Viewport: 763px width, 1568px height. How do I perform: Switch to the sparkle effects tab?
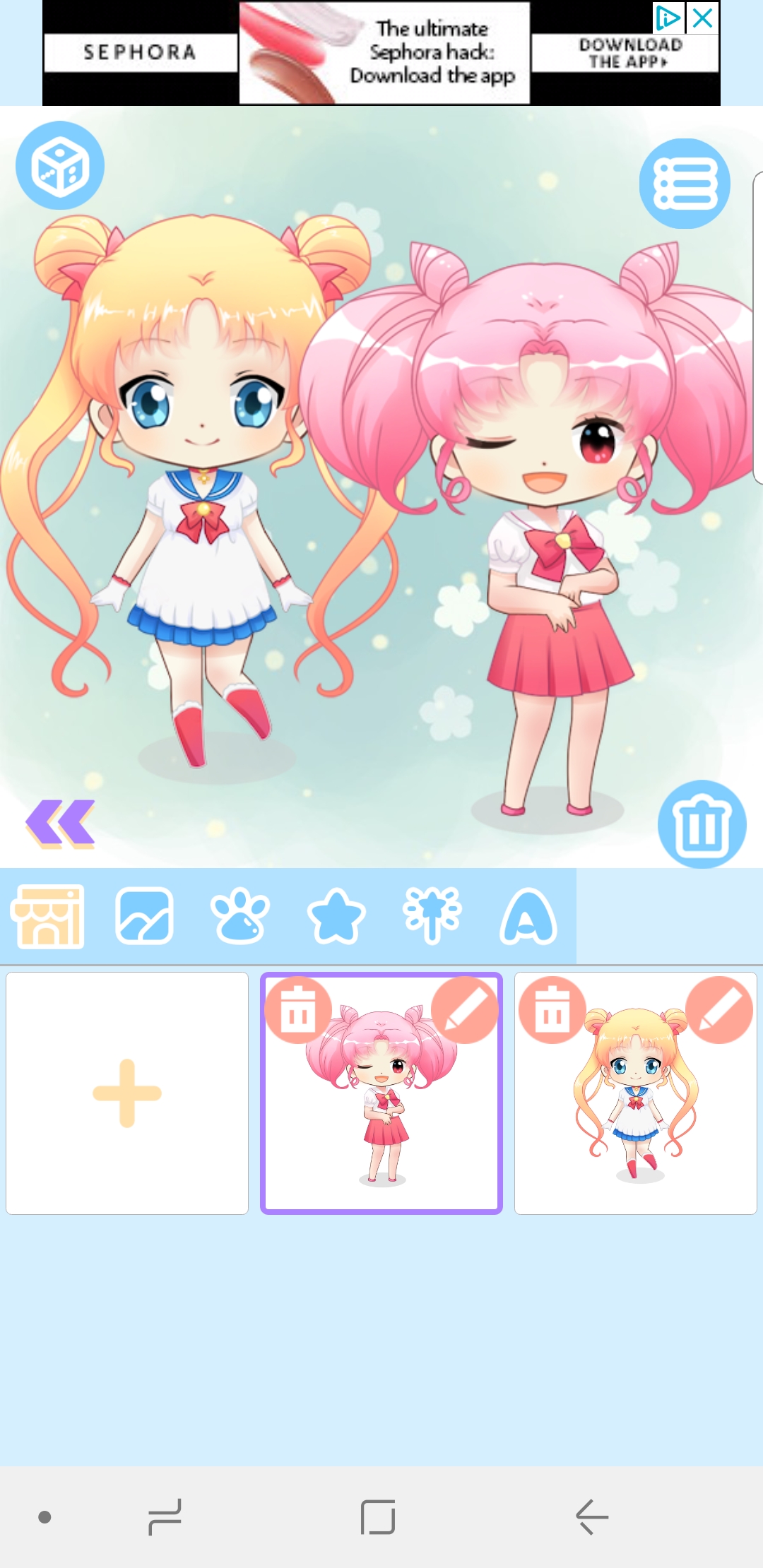point(432,916)
